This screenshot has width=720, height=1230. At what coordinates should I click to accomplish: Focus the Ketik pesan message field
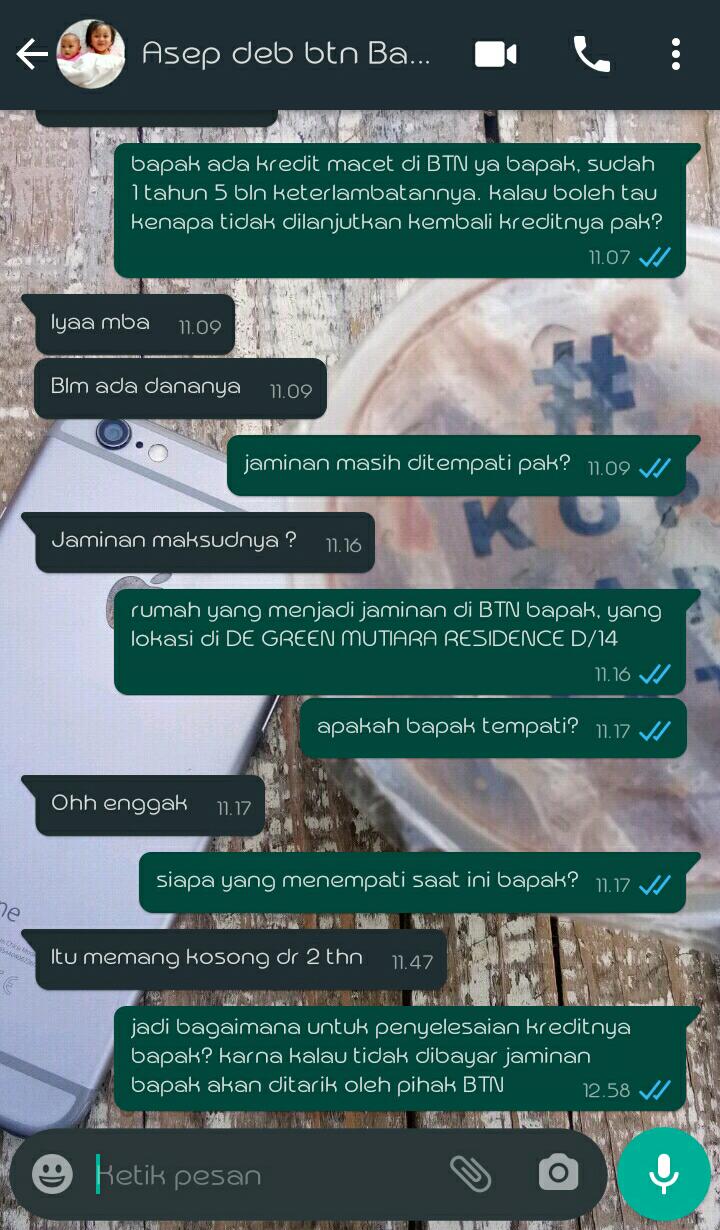[260, 1175]
